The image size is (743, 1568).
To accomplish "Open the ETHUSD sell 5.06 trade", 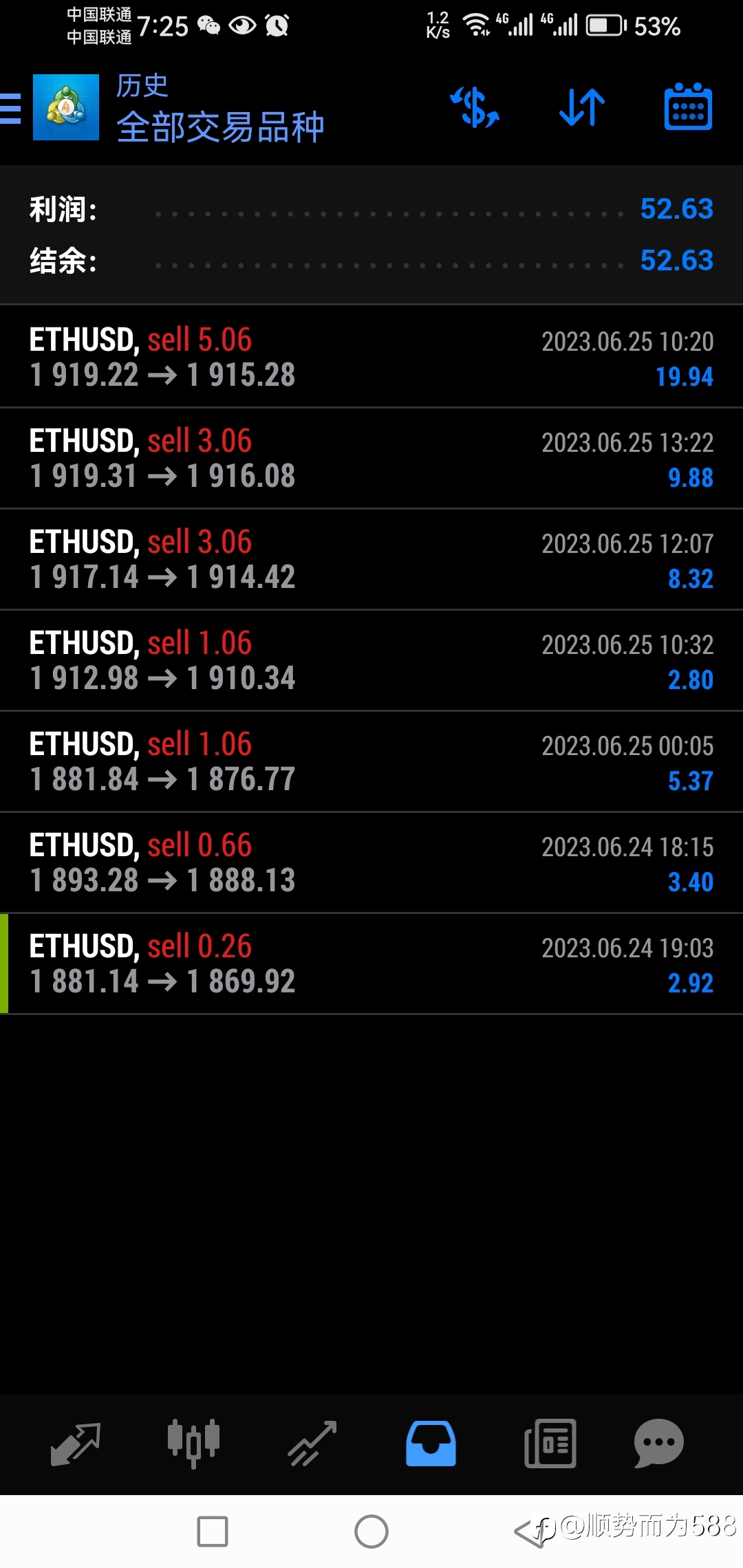I will pos(371,357).
